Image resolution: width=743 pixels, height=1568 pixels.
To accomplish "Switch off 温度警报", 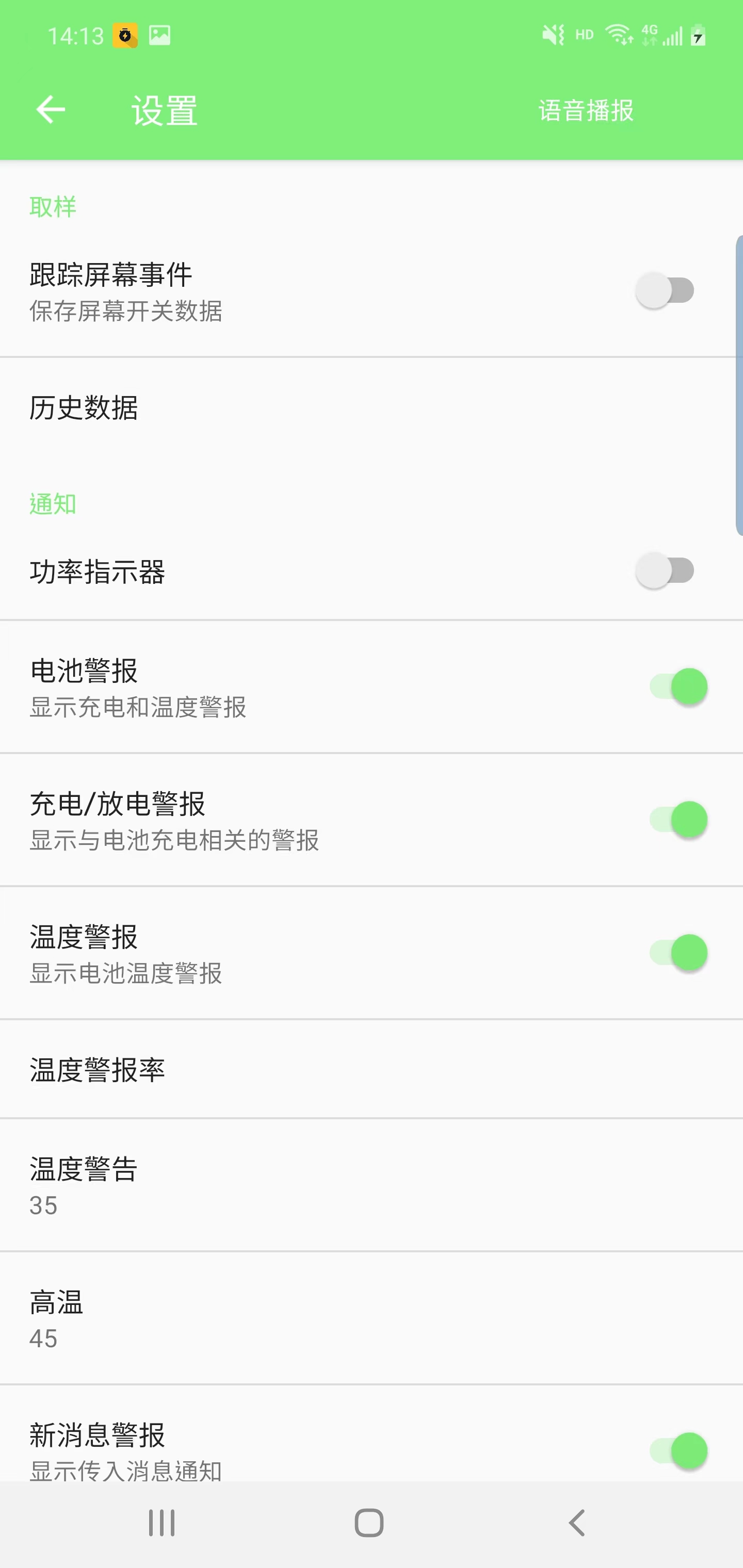I will pos(678,953).
